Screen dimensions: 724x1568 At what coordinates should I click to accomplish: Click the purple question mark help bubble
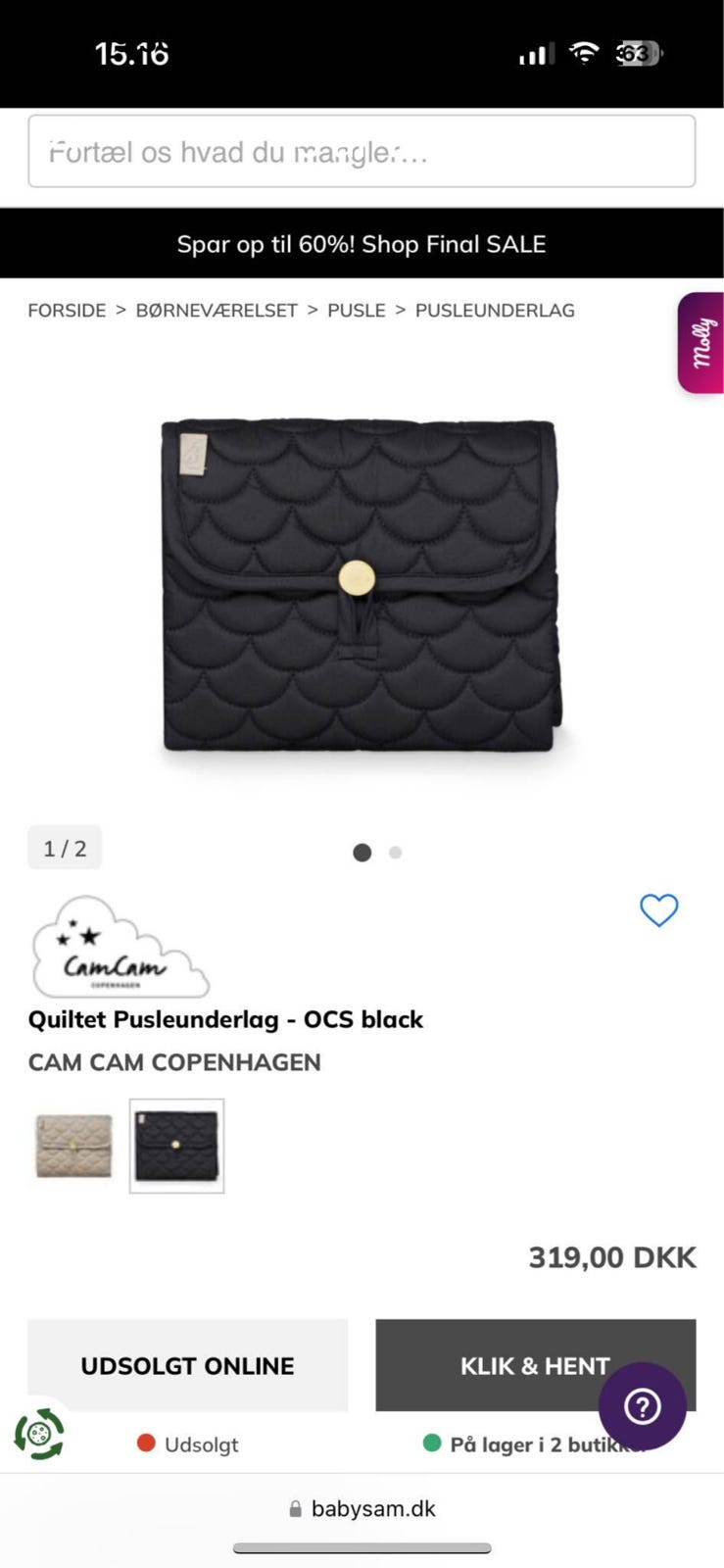pyautogui.click(x=642, y=1407)
